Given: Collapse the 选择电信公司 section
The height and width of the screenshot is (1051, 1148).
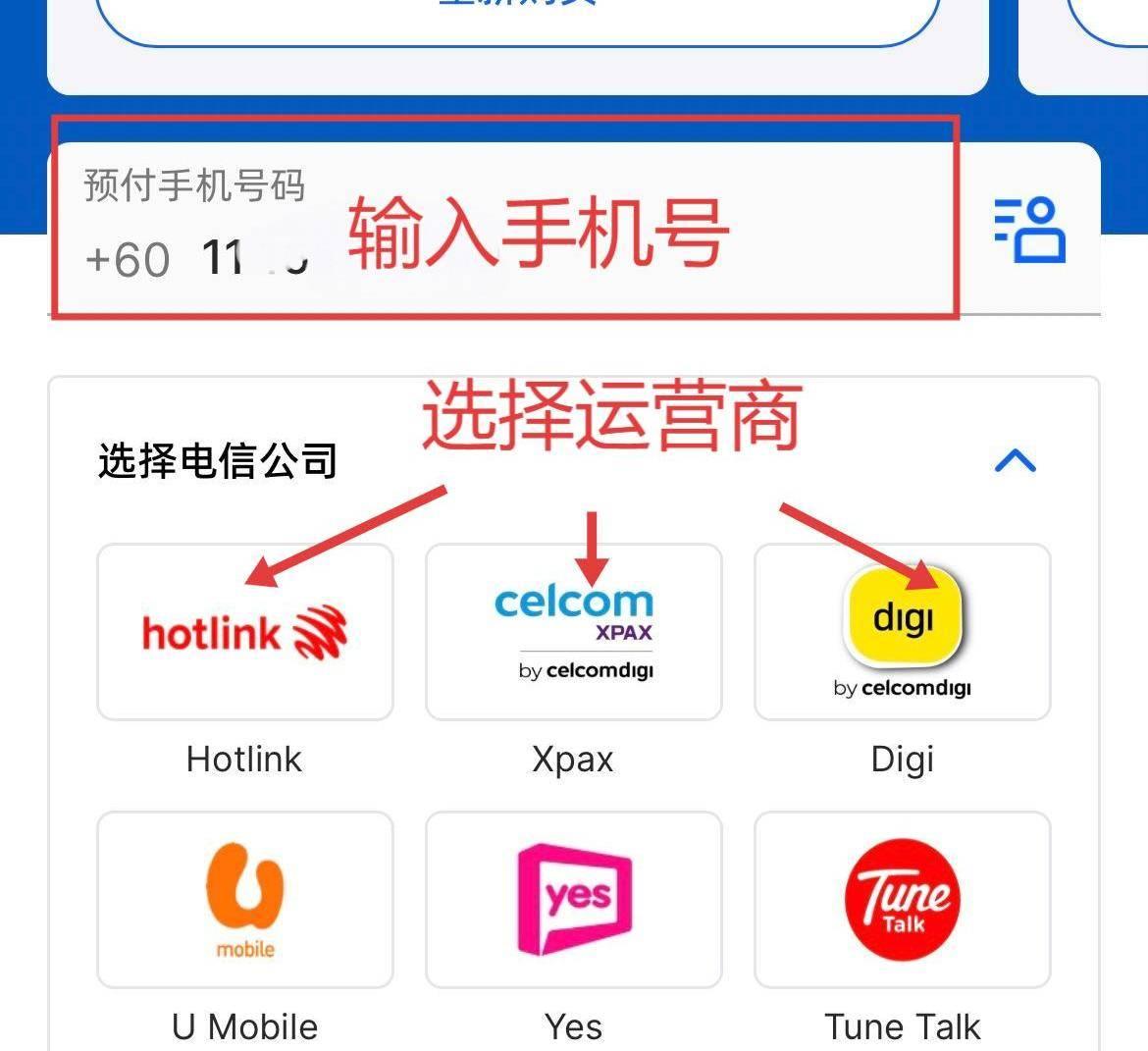Looking at the screenshot, I should tap(1015, 460).
